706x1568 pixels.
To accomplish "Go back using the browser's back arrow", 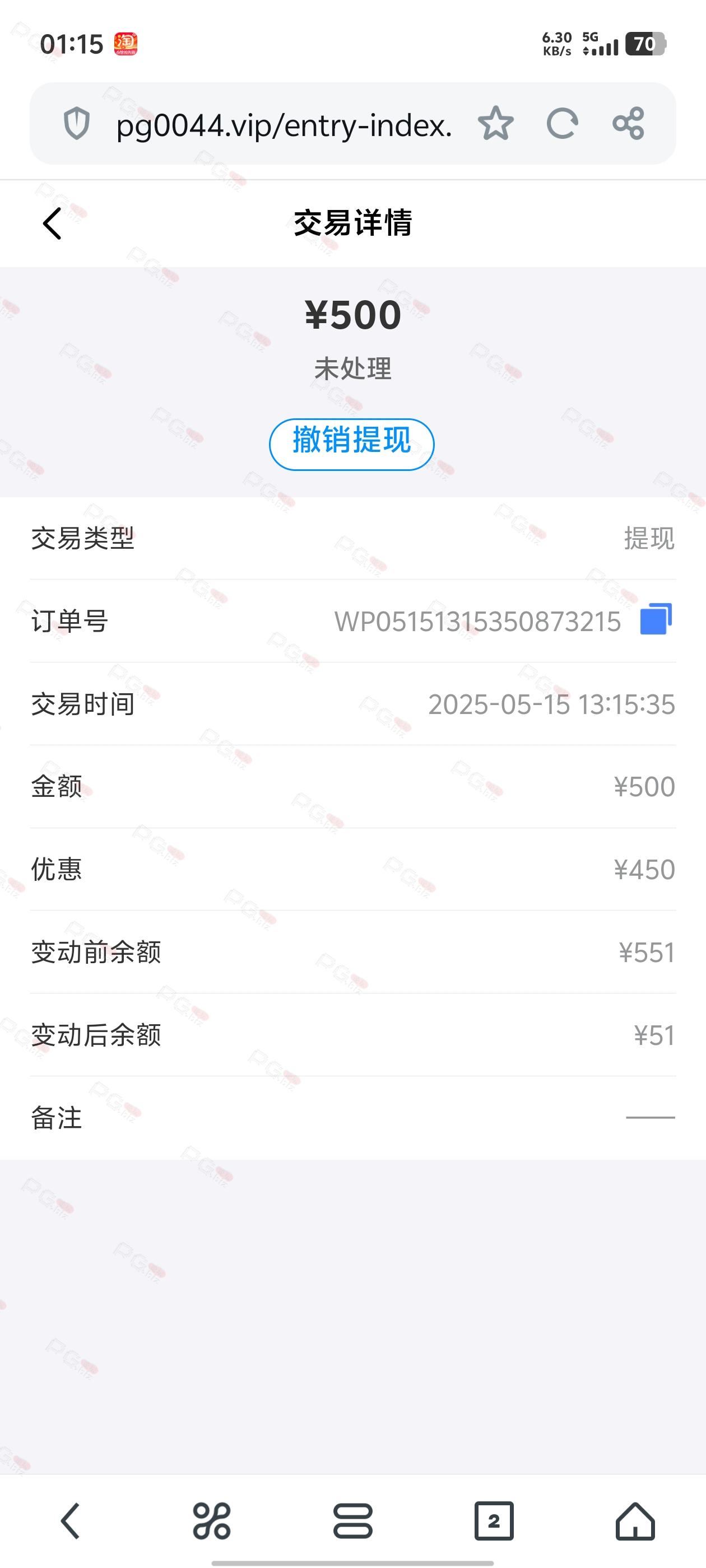I will [71, 1520].
